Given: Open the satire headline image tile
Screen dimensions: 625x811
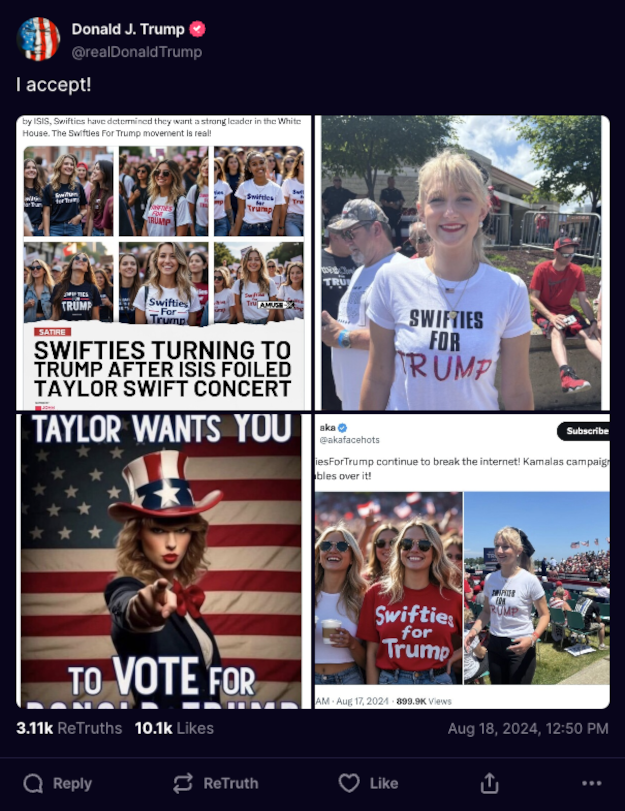Looking at the screenshot, I should click(164, 262).
